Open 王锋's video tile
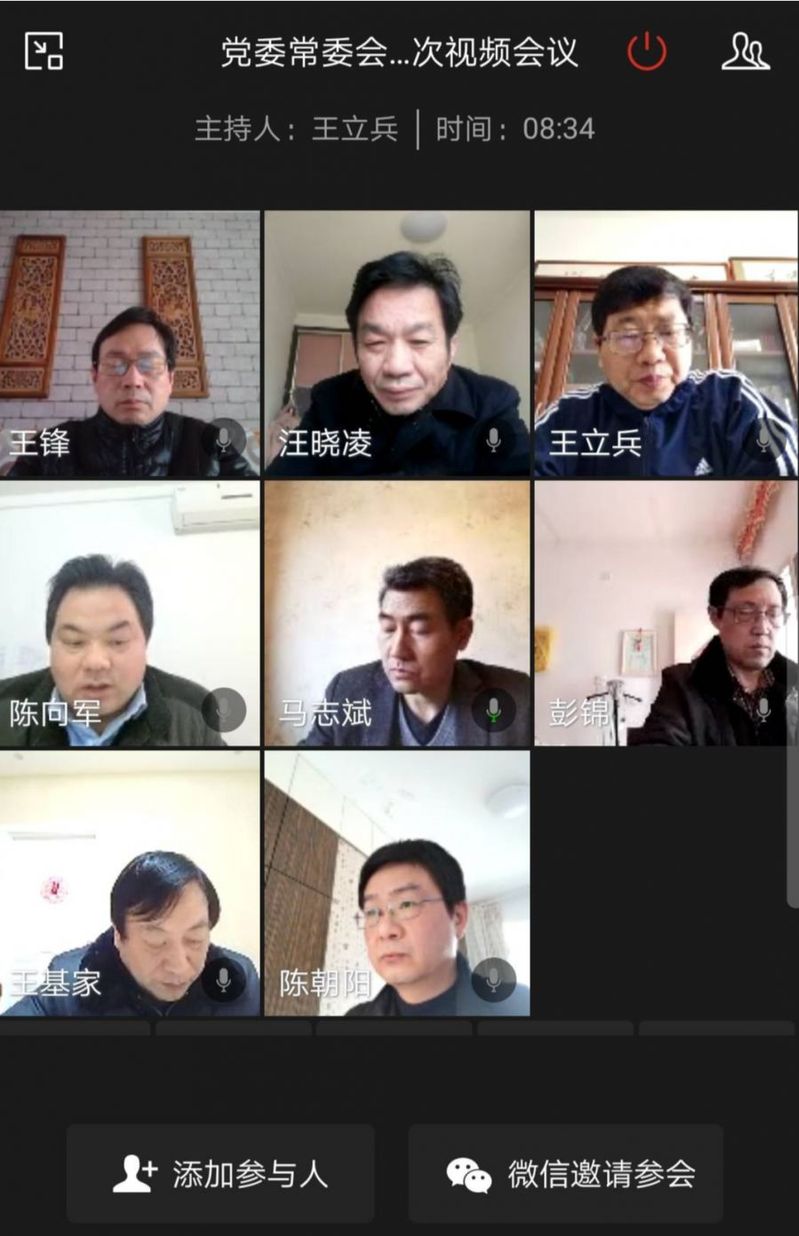Image resolution: width=799 pixels, height=1236 pixels. click(x=129, y=343)
